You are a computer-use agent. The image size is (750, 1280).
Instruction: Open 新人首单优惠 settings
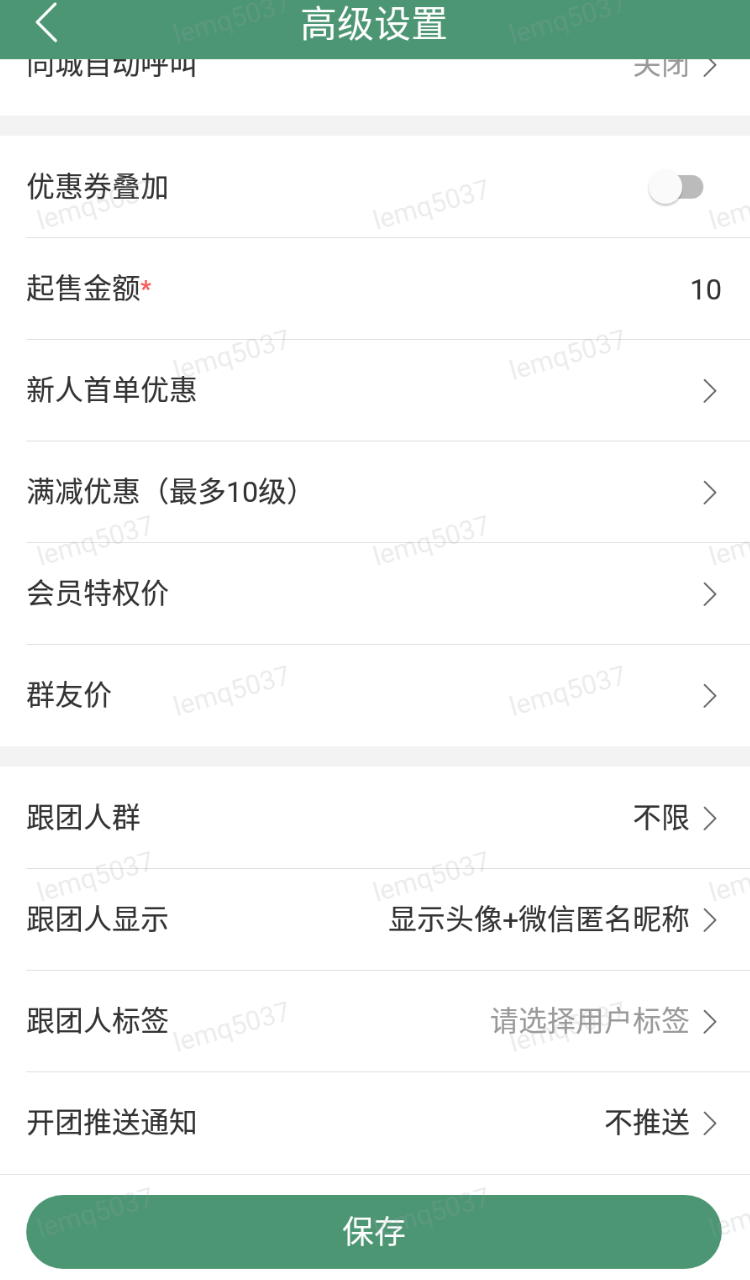(x=375, y=391)
